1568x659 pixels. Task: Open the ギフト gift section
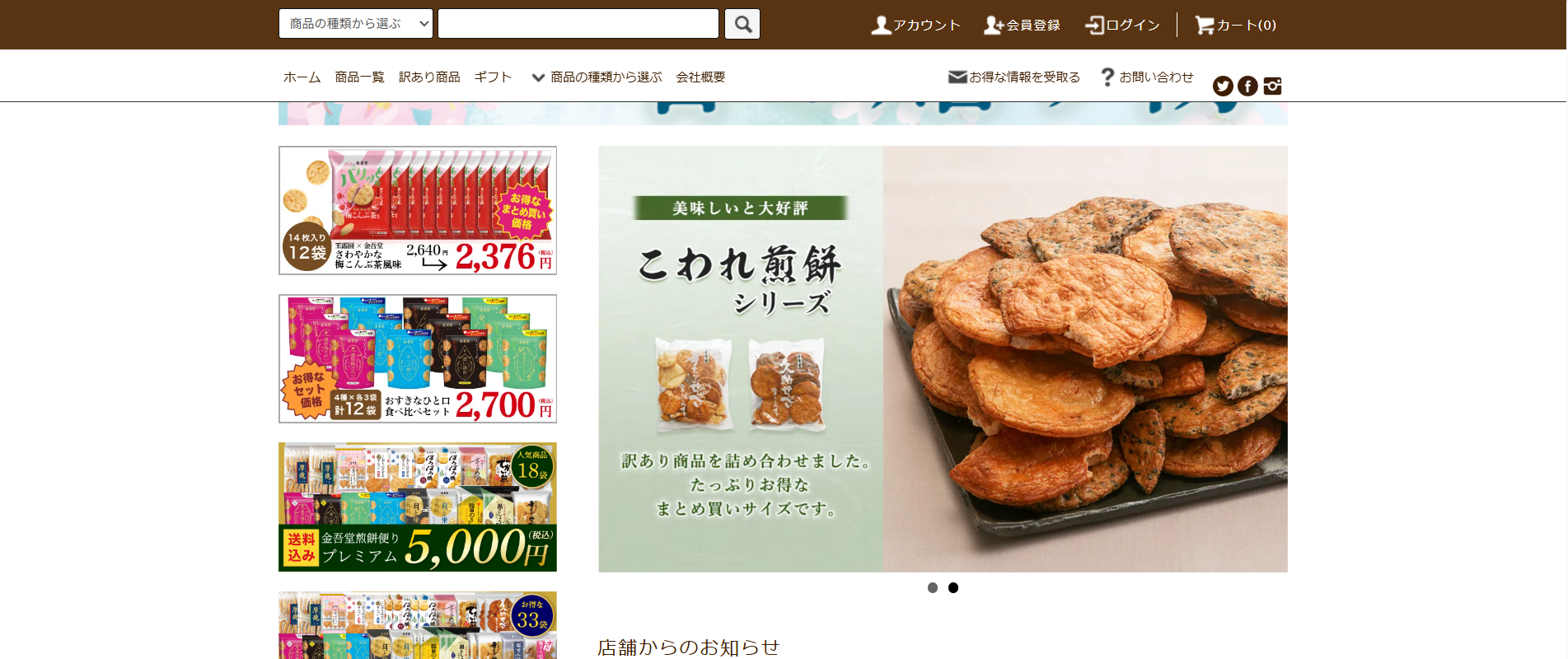[x=493, y=77]
